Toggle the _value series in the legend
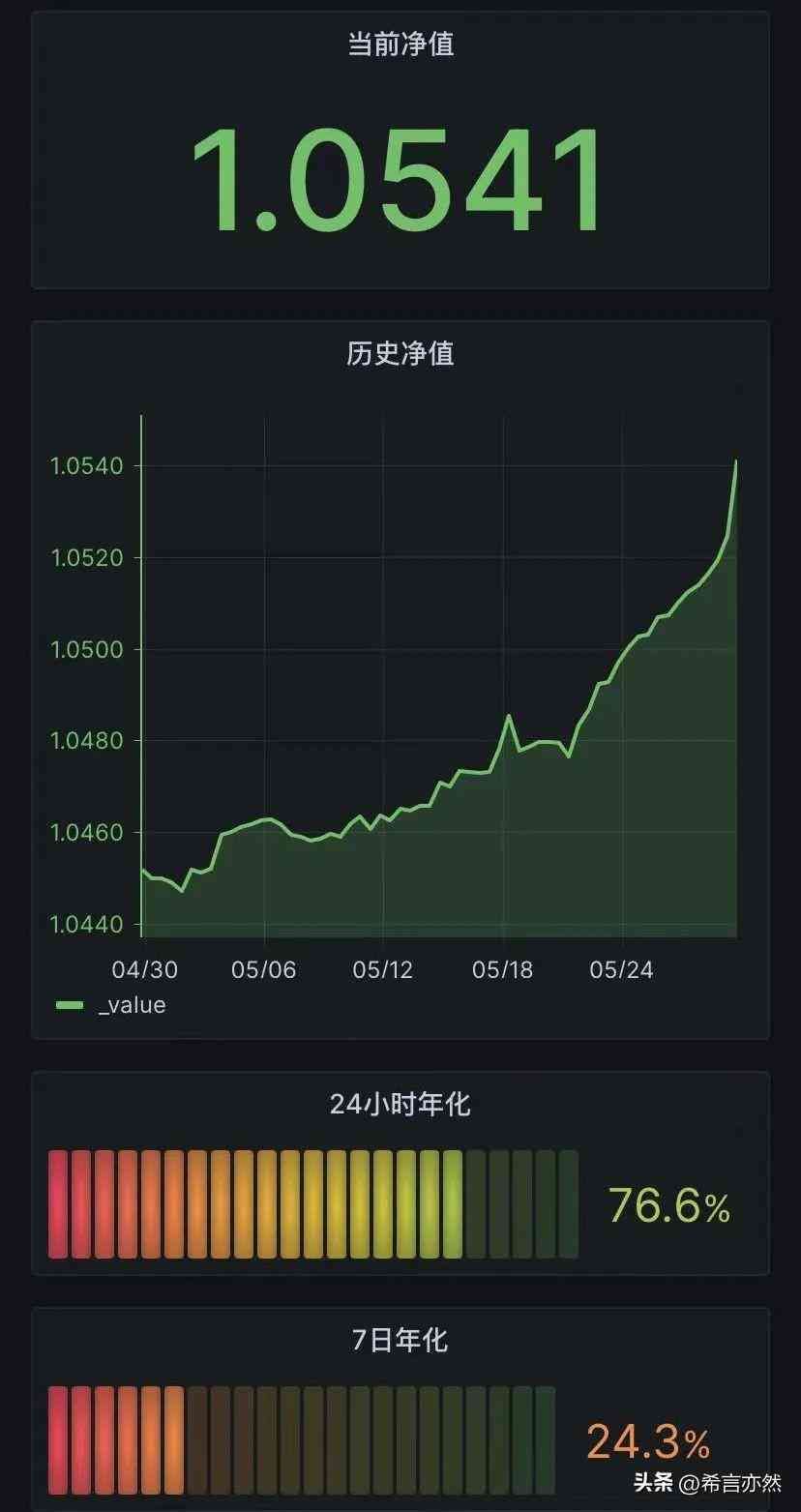This screenshot has height=1512, width=801. tap(131, 1005)
